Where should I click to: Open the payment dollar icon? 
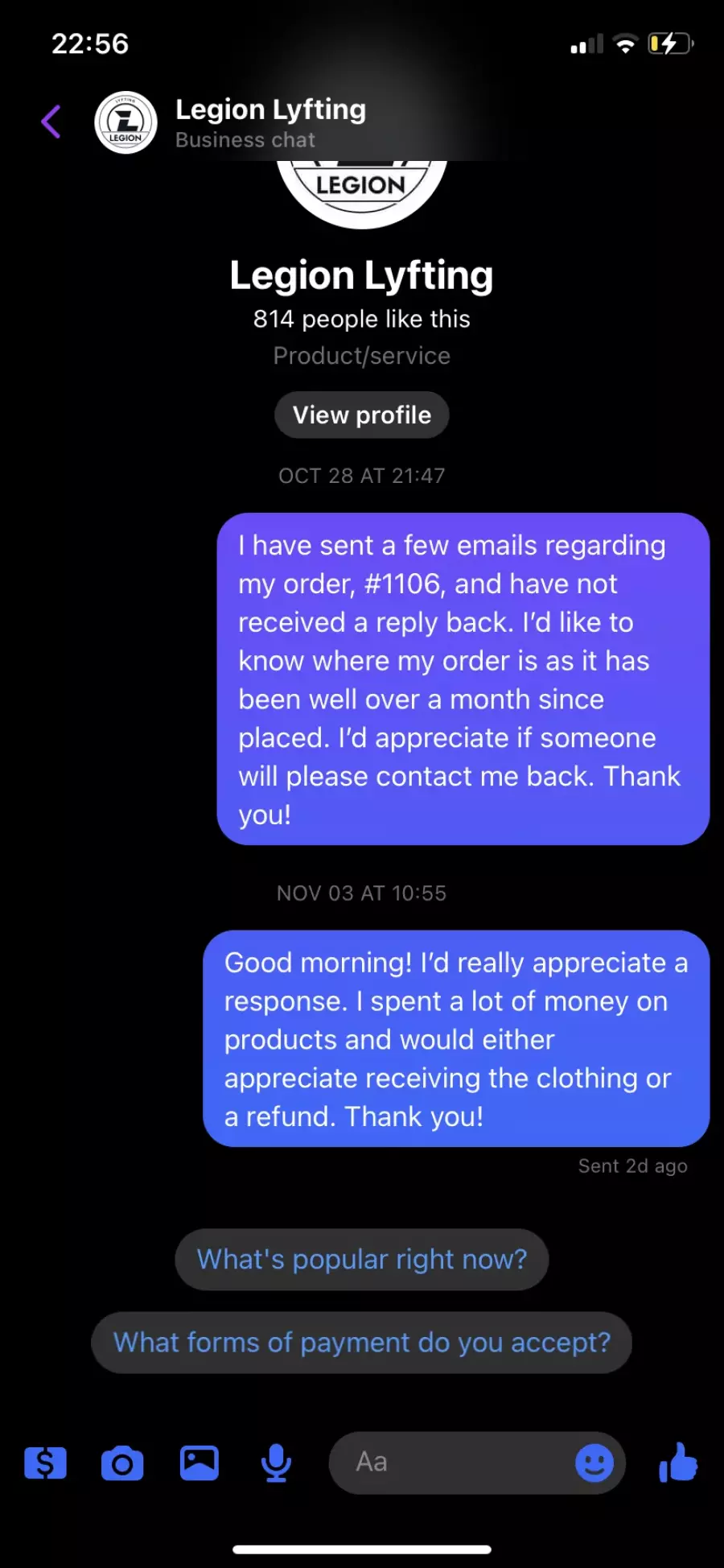click(x=46, y=1463)
